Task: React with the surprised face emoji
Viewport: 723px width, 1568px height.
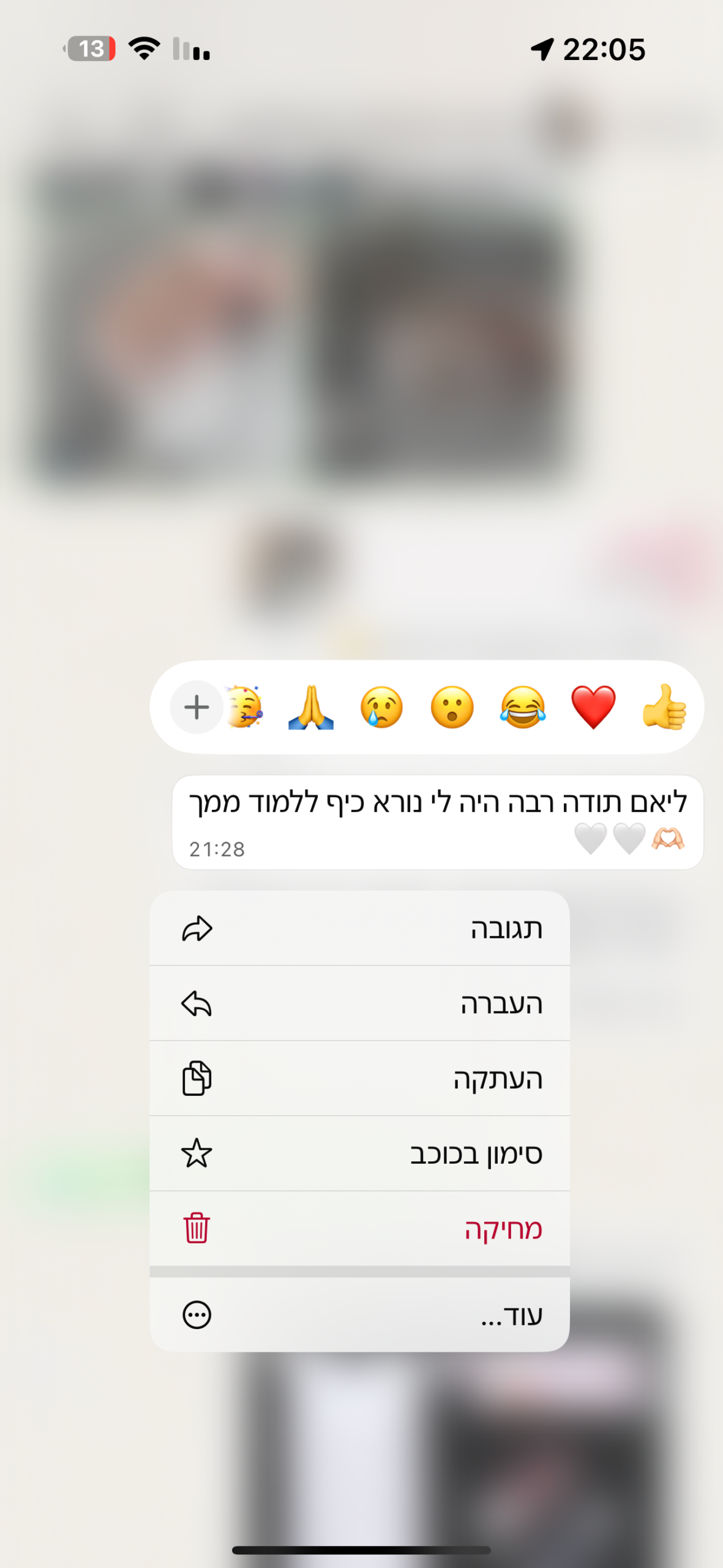Action: tap(452, 707)
